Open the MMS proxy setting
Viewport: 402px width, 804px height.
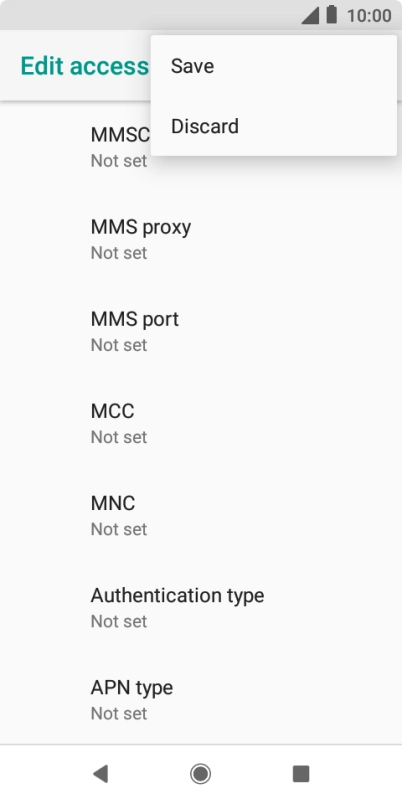201,239
